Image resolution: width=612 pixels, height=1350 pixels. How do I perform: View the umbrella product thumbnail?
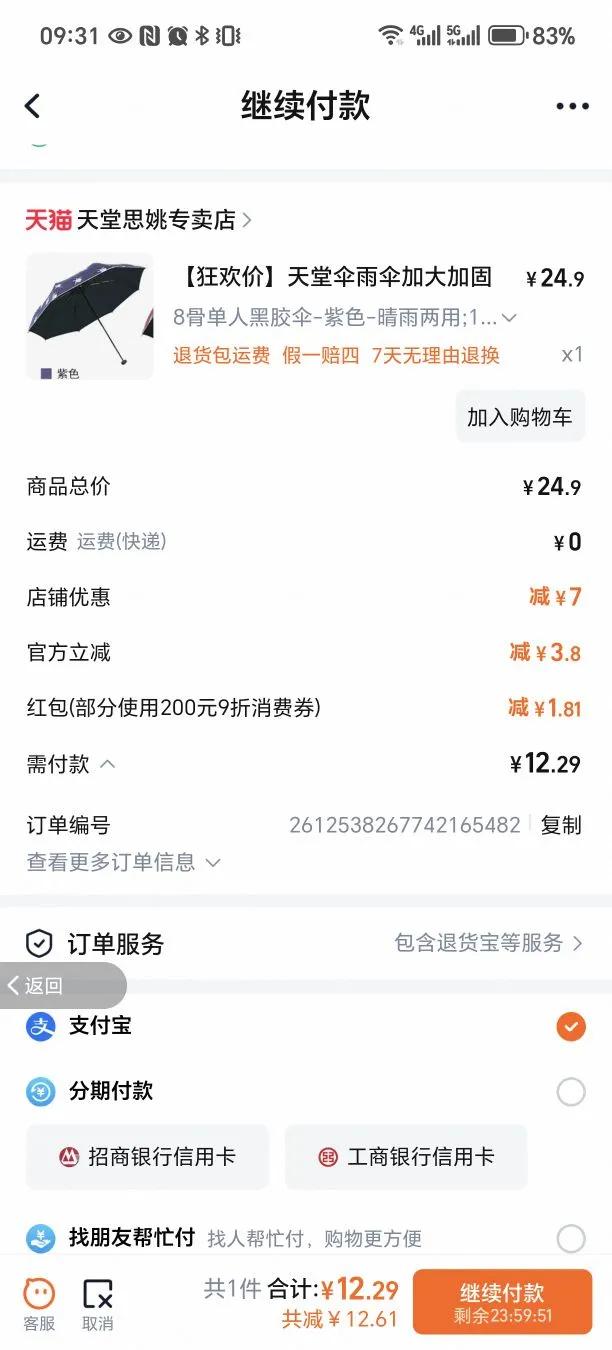click(x=90, y=316)
